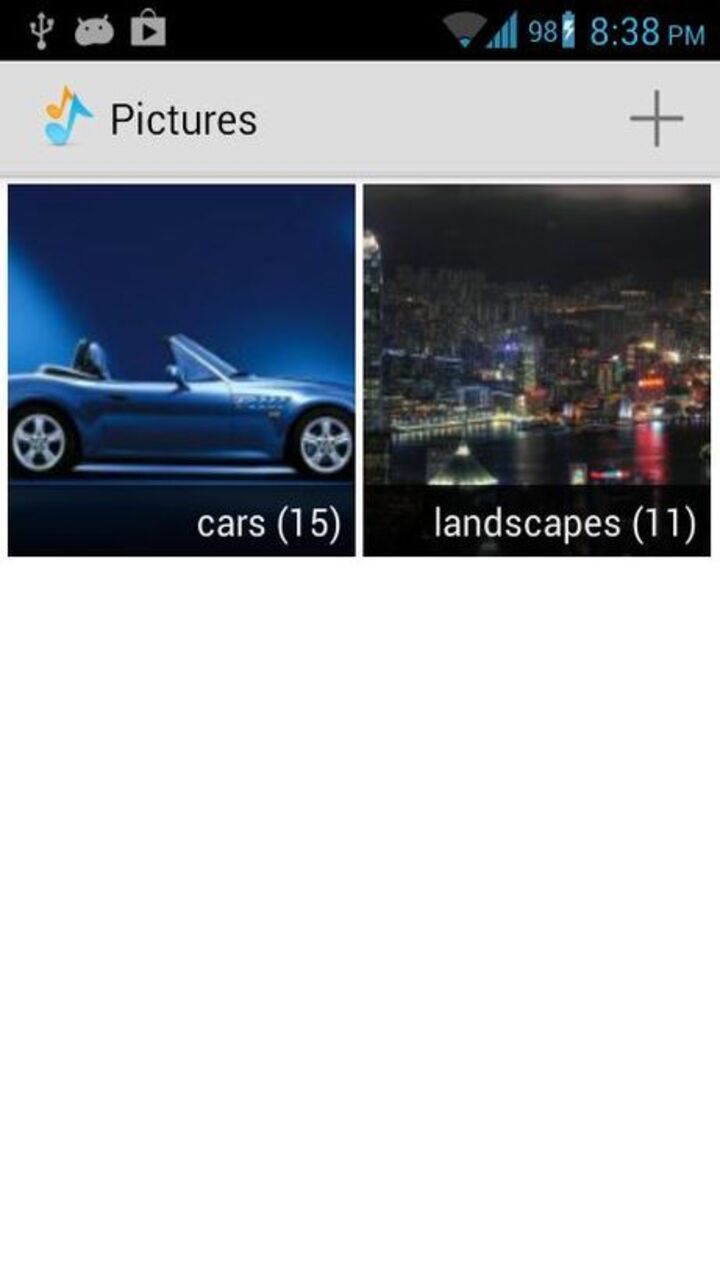
Task: Tap the plus icon to add pictures
Action: pos(656,119)
